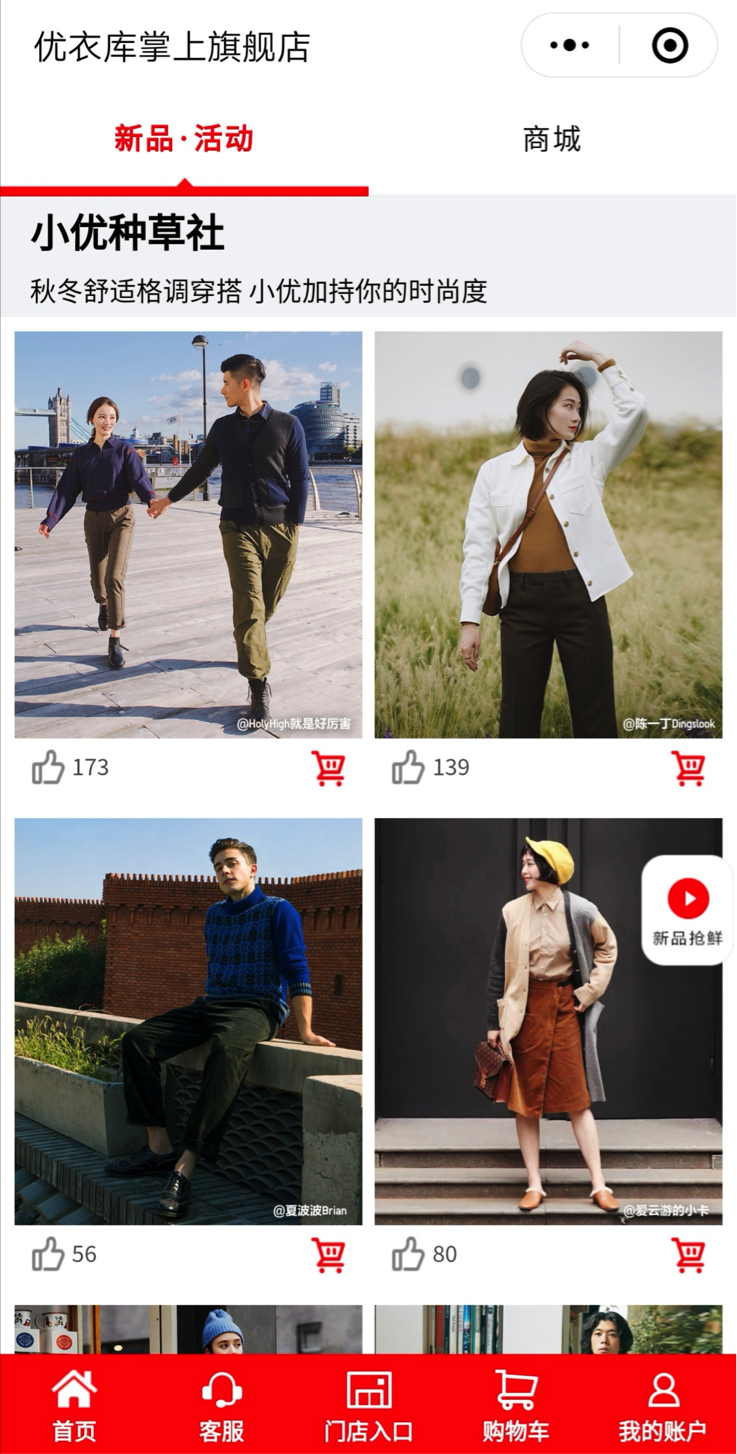Image resolution: width=737 pixels, height=1454 pixels.
Task: Switch to the 商城 tab
Action: click(552, 139)
